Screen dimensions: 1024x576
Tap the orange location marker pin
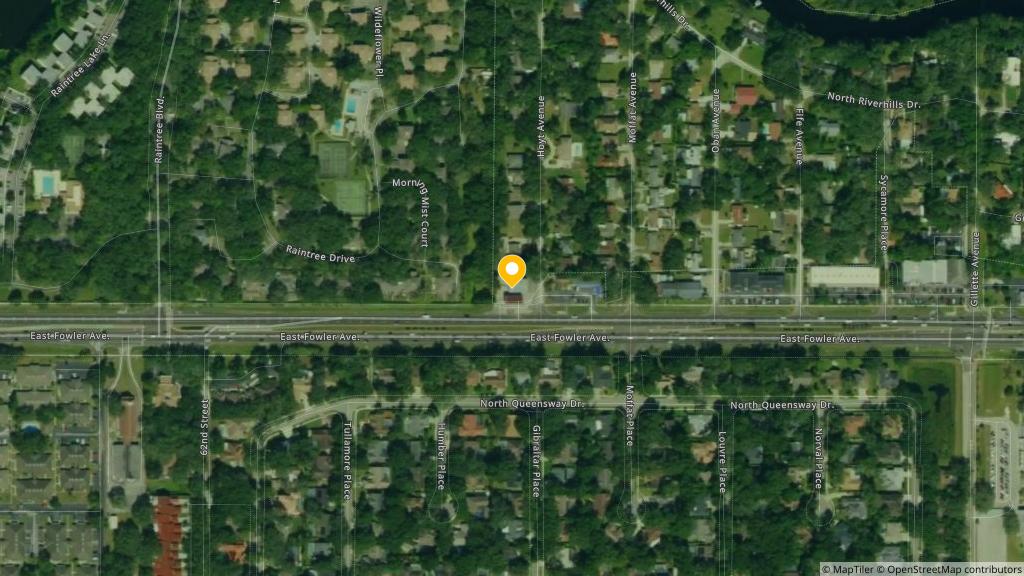point(512,271)
